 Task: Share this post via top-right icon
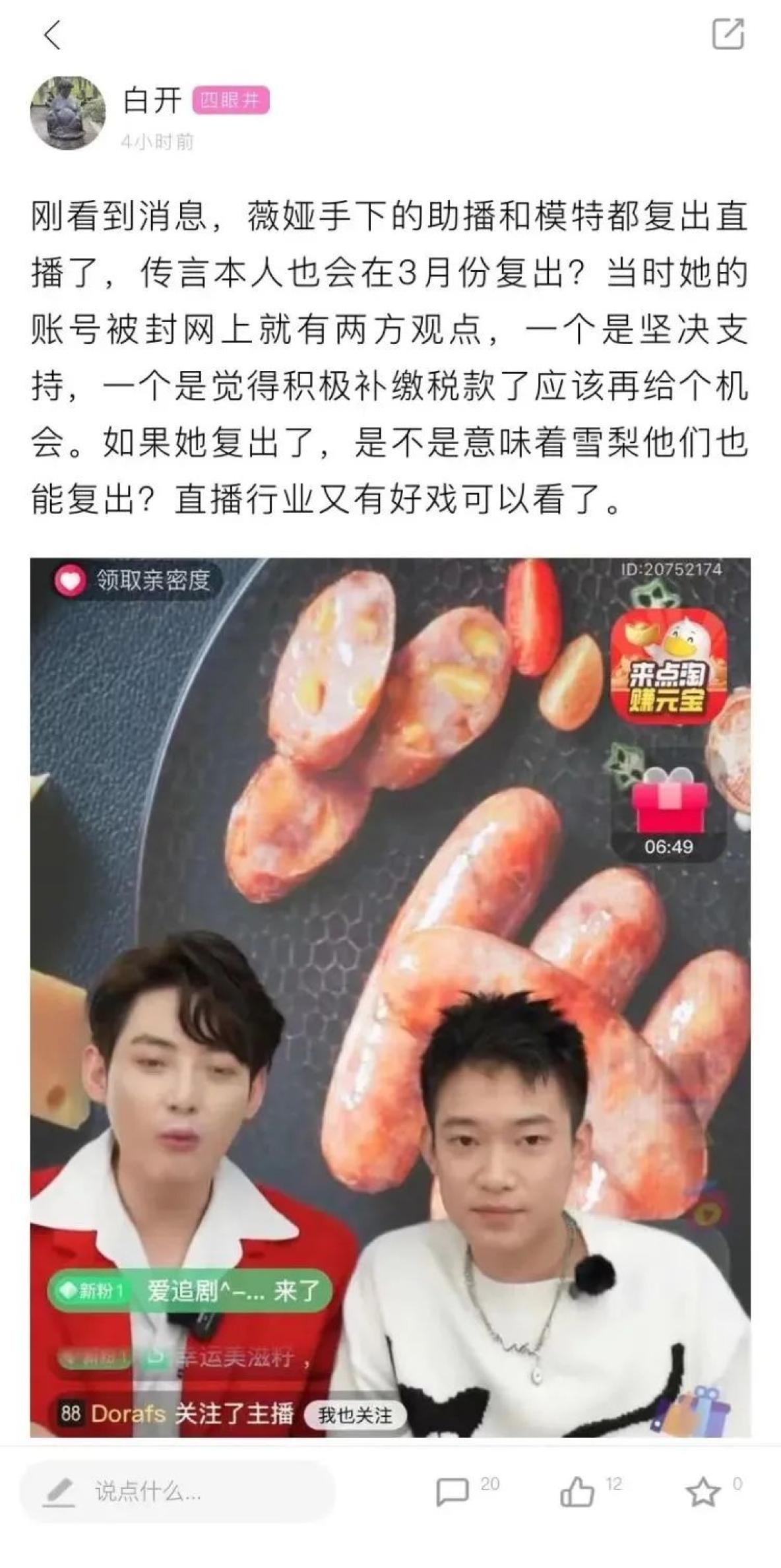(x=728, y=34)
